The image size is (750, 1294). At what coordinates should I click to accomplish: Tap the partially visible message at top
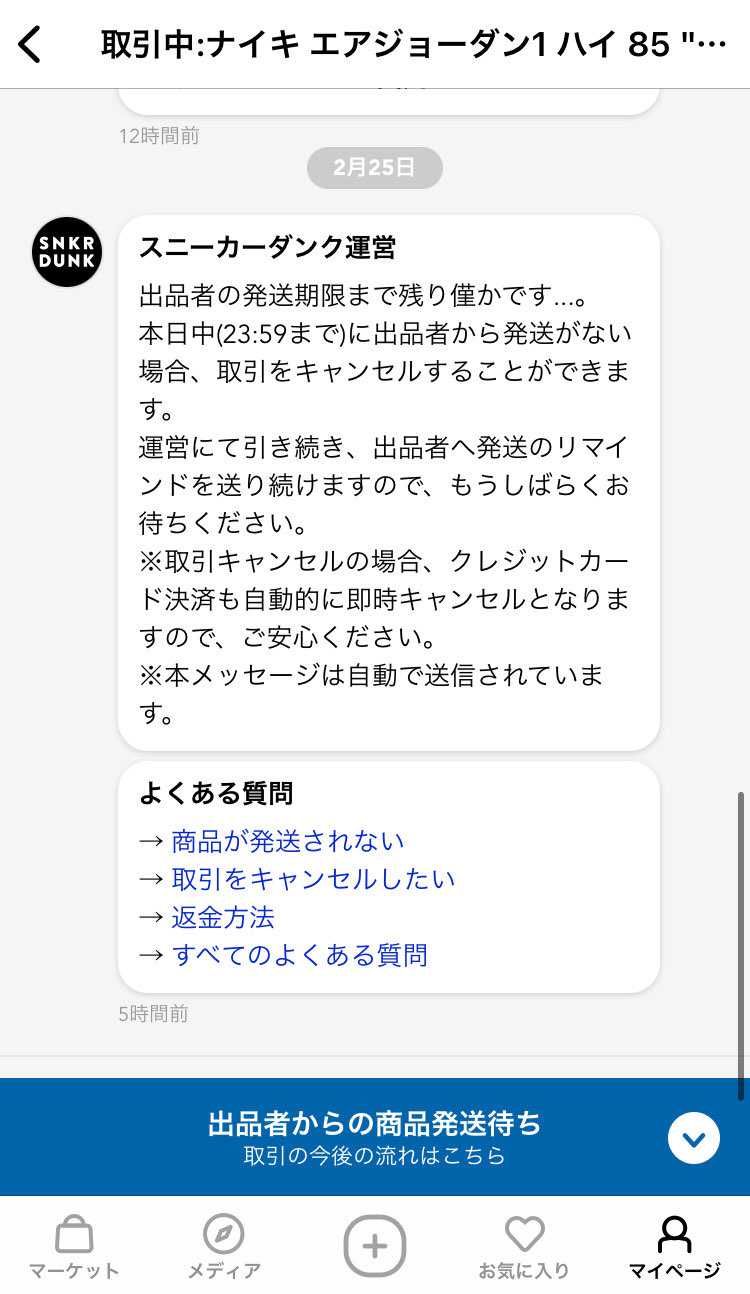(x=390, y=95)
